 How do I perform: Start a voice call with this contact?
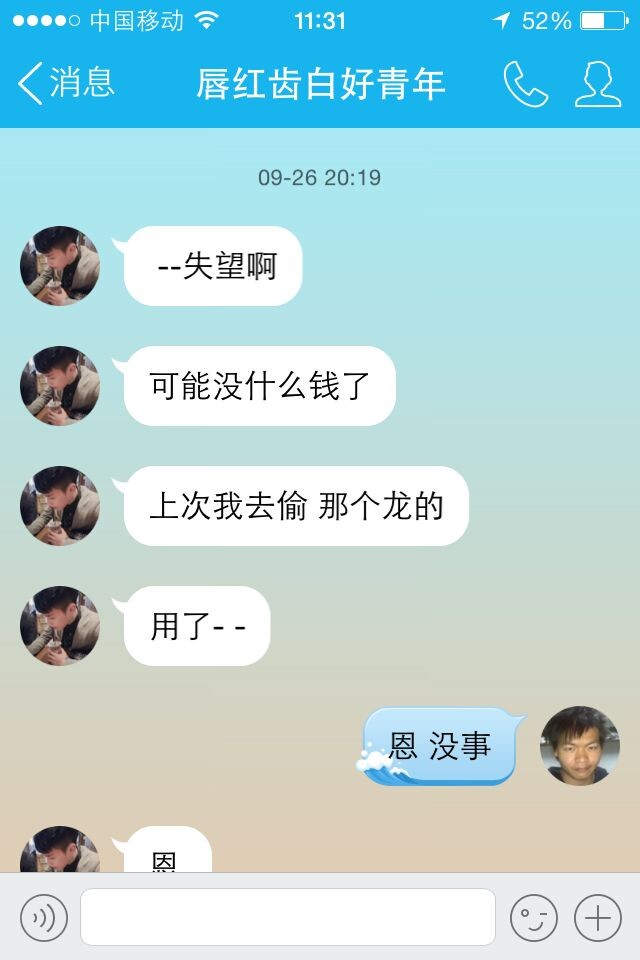[525, 84]
